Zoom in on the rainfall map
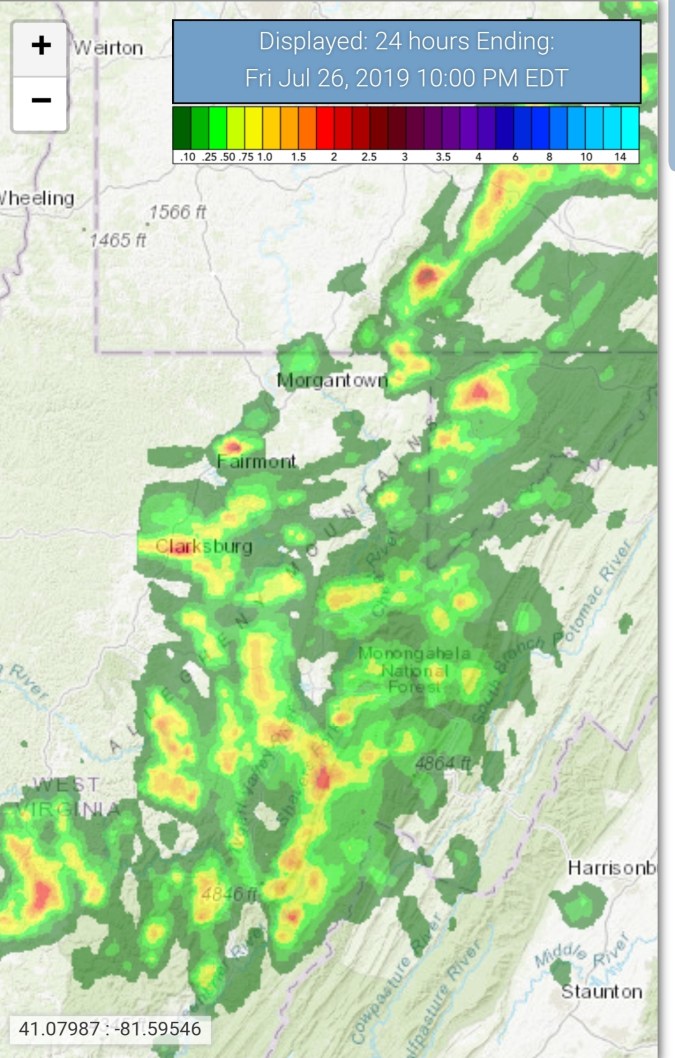The image size is (675, 1058). point(40,47)
